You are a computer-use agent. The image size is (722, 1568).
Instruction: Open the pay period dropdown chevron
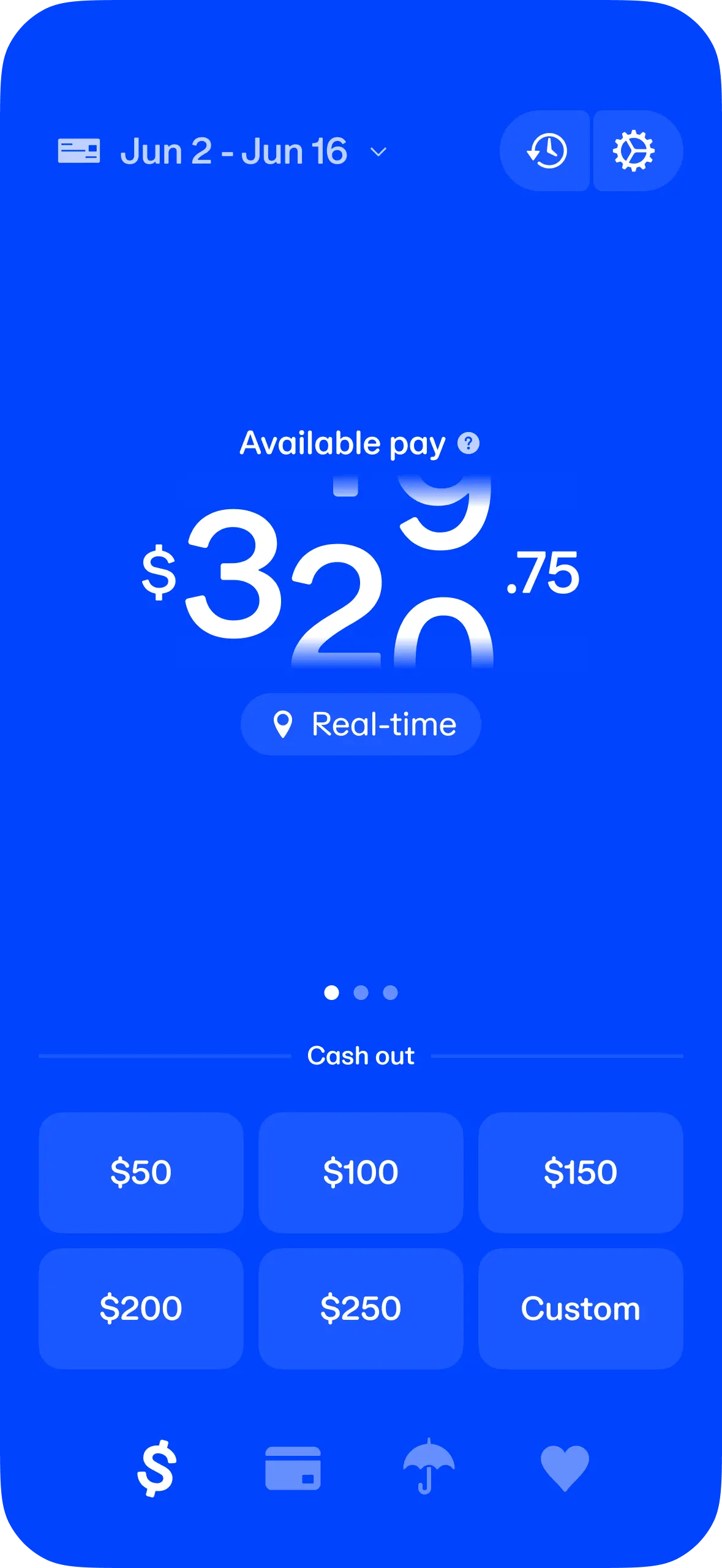tap(377, 153)
